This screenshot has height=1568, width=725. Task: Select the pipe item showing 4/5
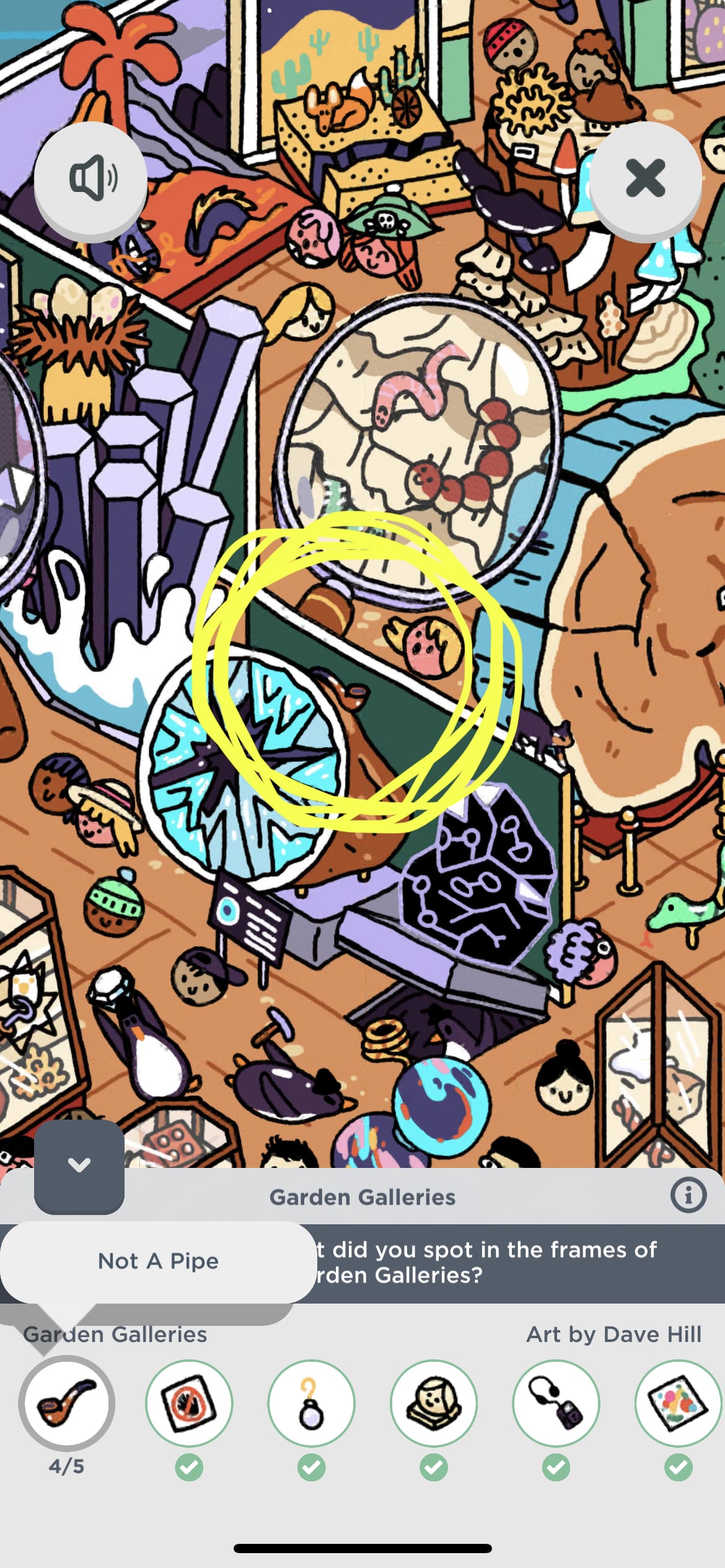[67, 1403]
